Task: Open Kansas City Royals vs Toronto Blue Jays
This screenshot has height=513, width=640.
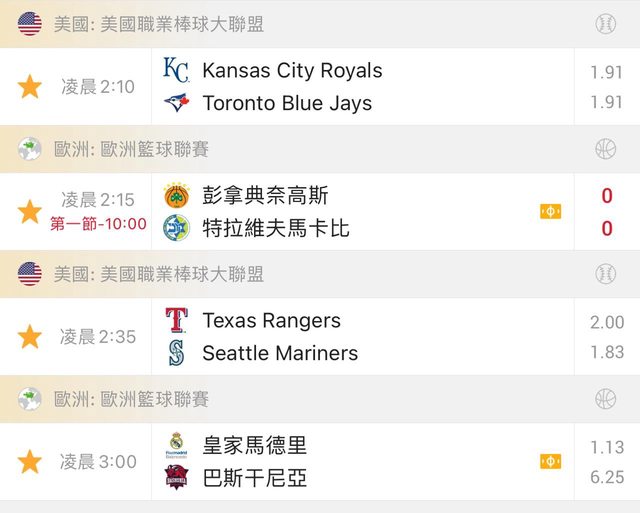Action: tap(290, 87)
